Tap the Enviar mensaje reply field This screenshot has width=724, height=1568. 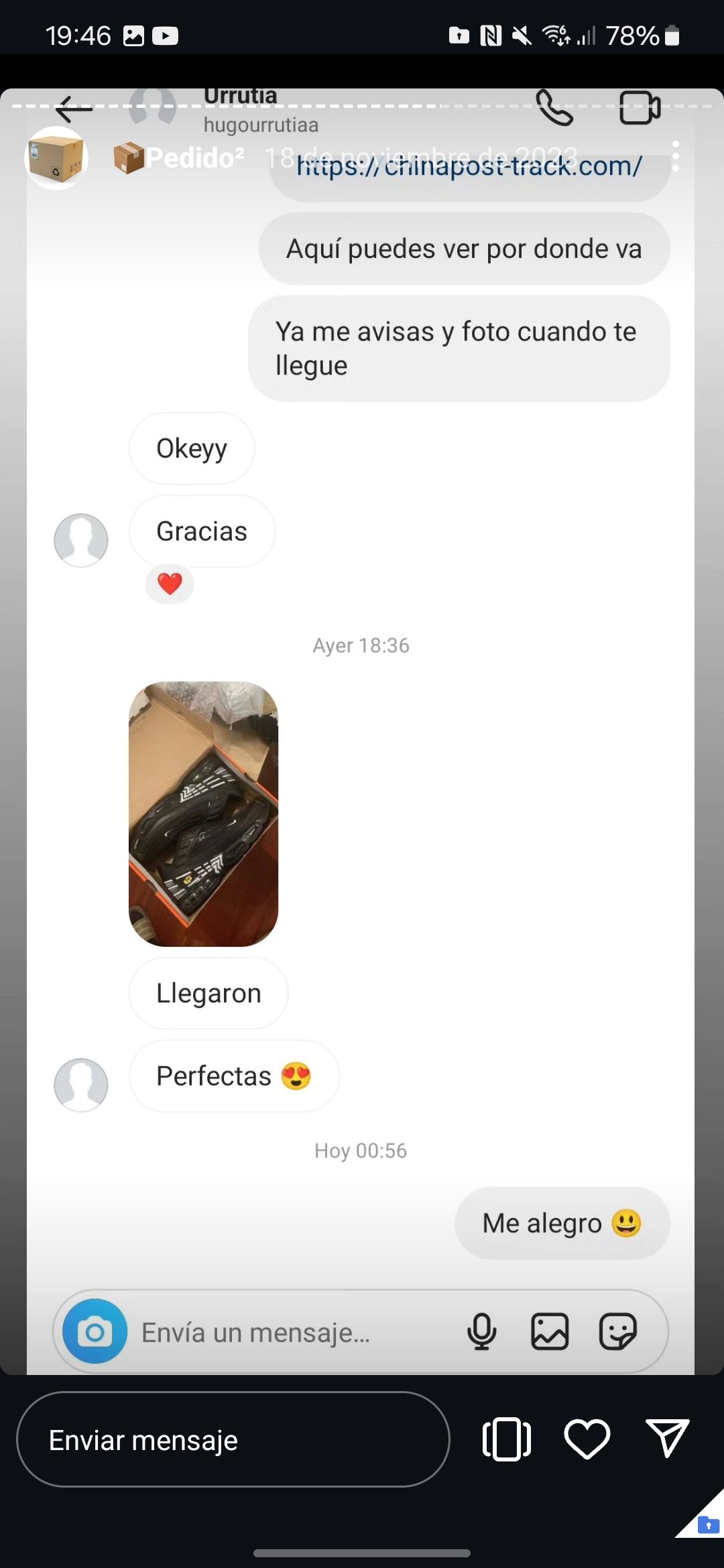[233, 1439]
